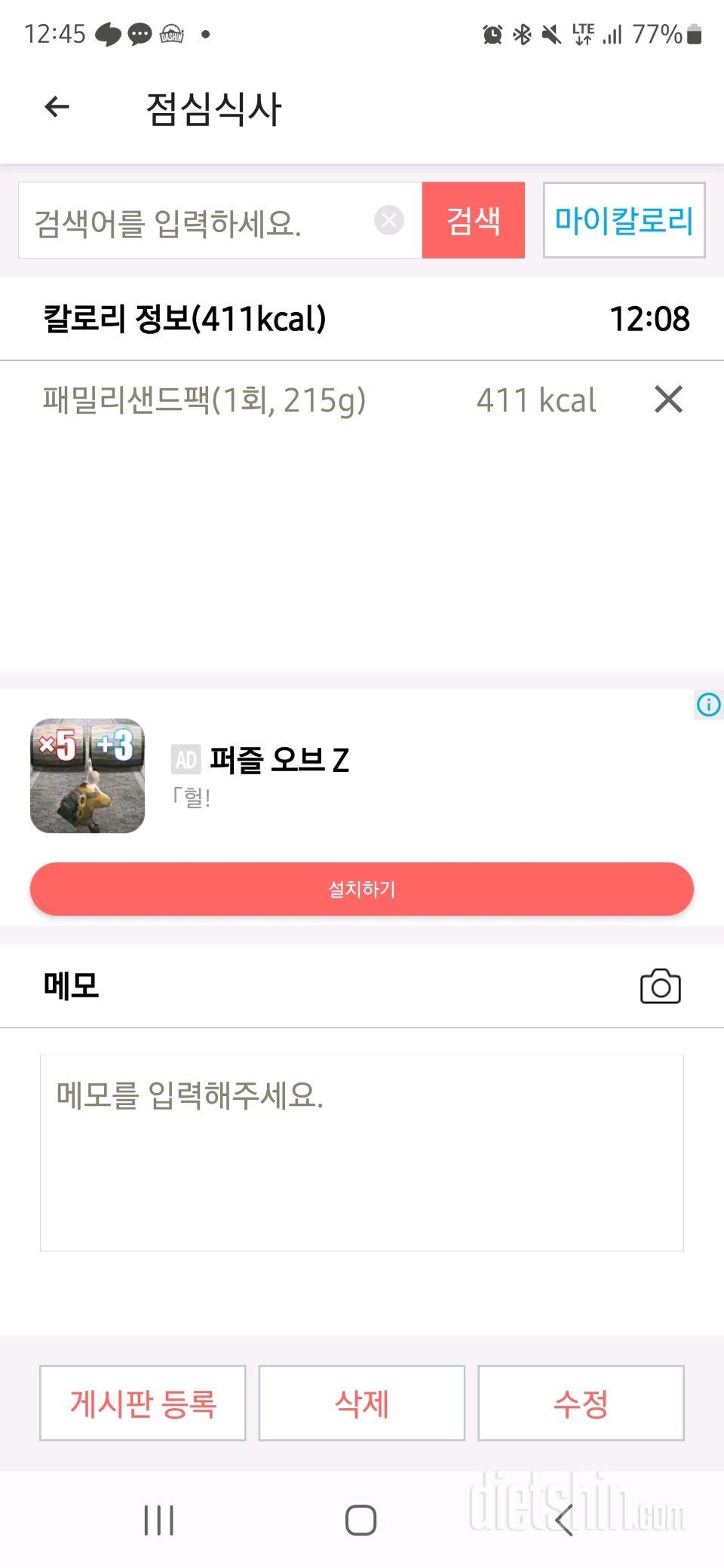Remove 패밀리샌드팩 from the meal

[x=668, y=400]
